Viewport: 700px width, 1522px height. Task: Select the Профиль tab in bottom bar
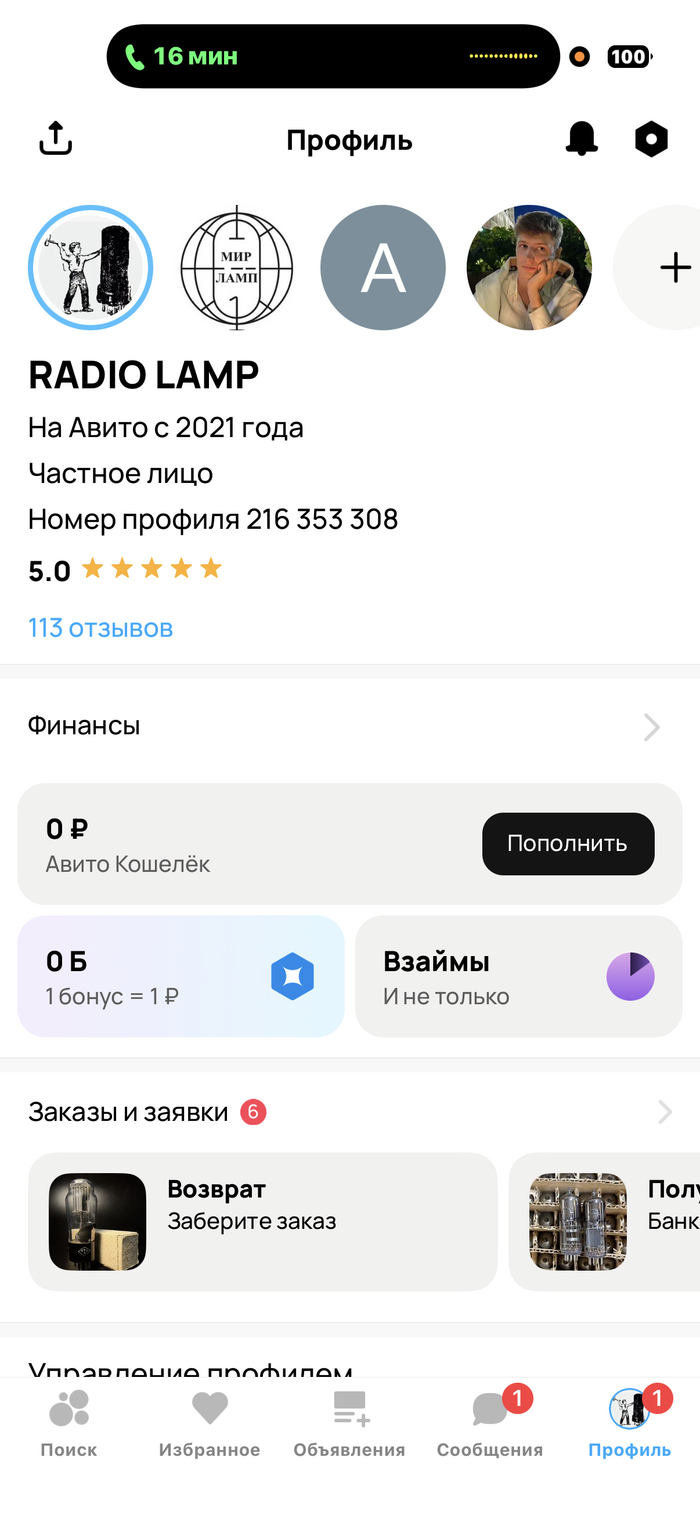click(x=629, y=1424)
